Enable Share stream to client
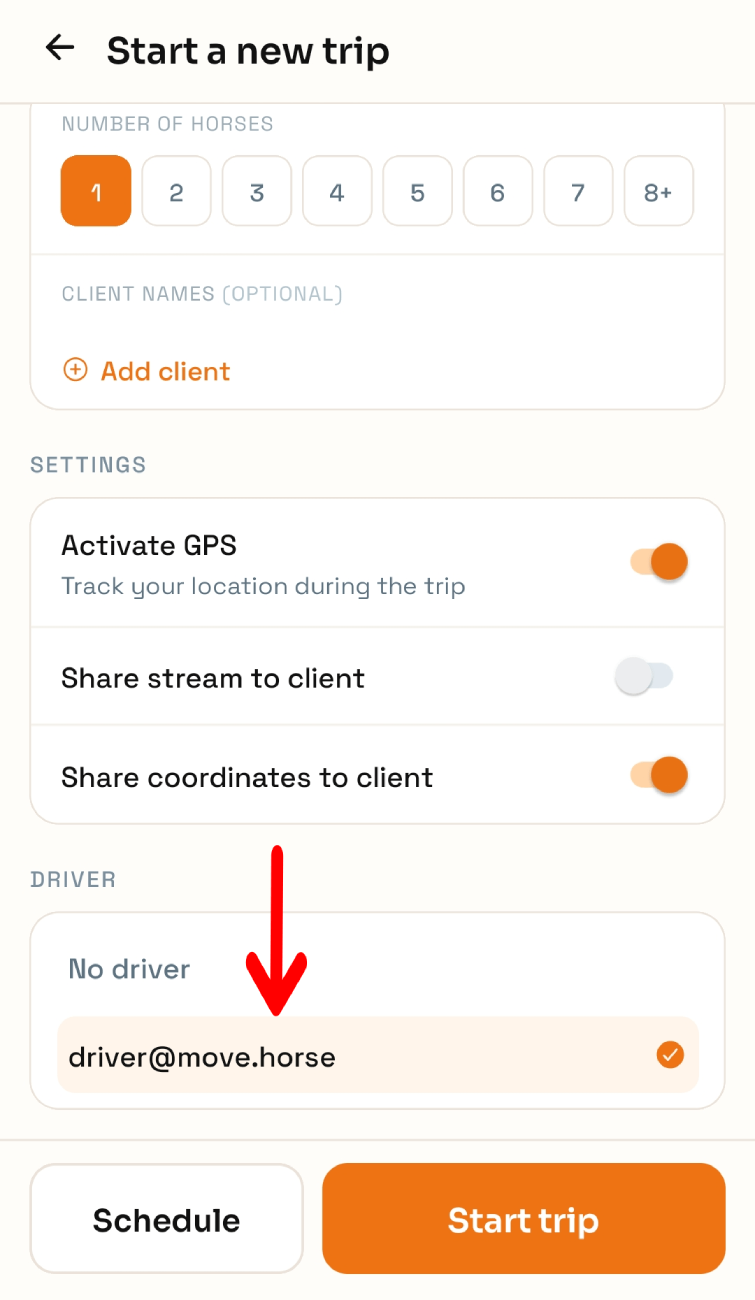This screenshot has height=1300, width=755. pos(645,677)
